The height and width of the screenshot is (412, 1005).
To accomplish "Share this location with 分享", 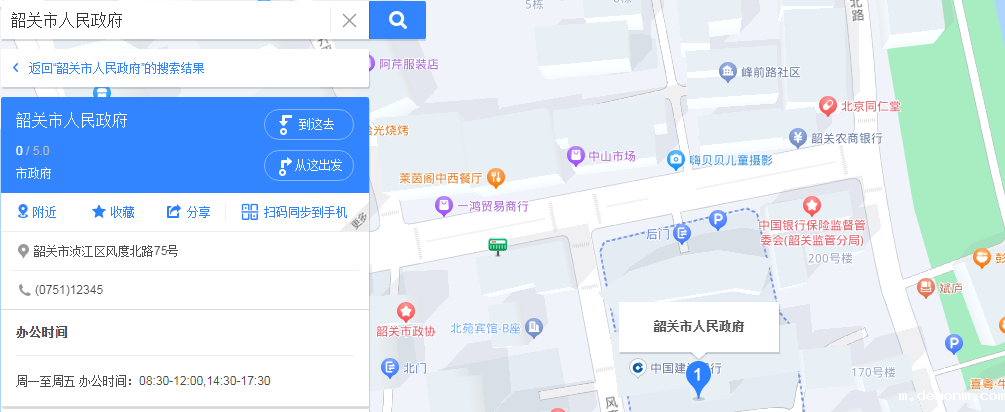I will pos(188,212).
